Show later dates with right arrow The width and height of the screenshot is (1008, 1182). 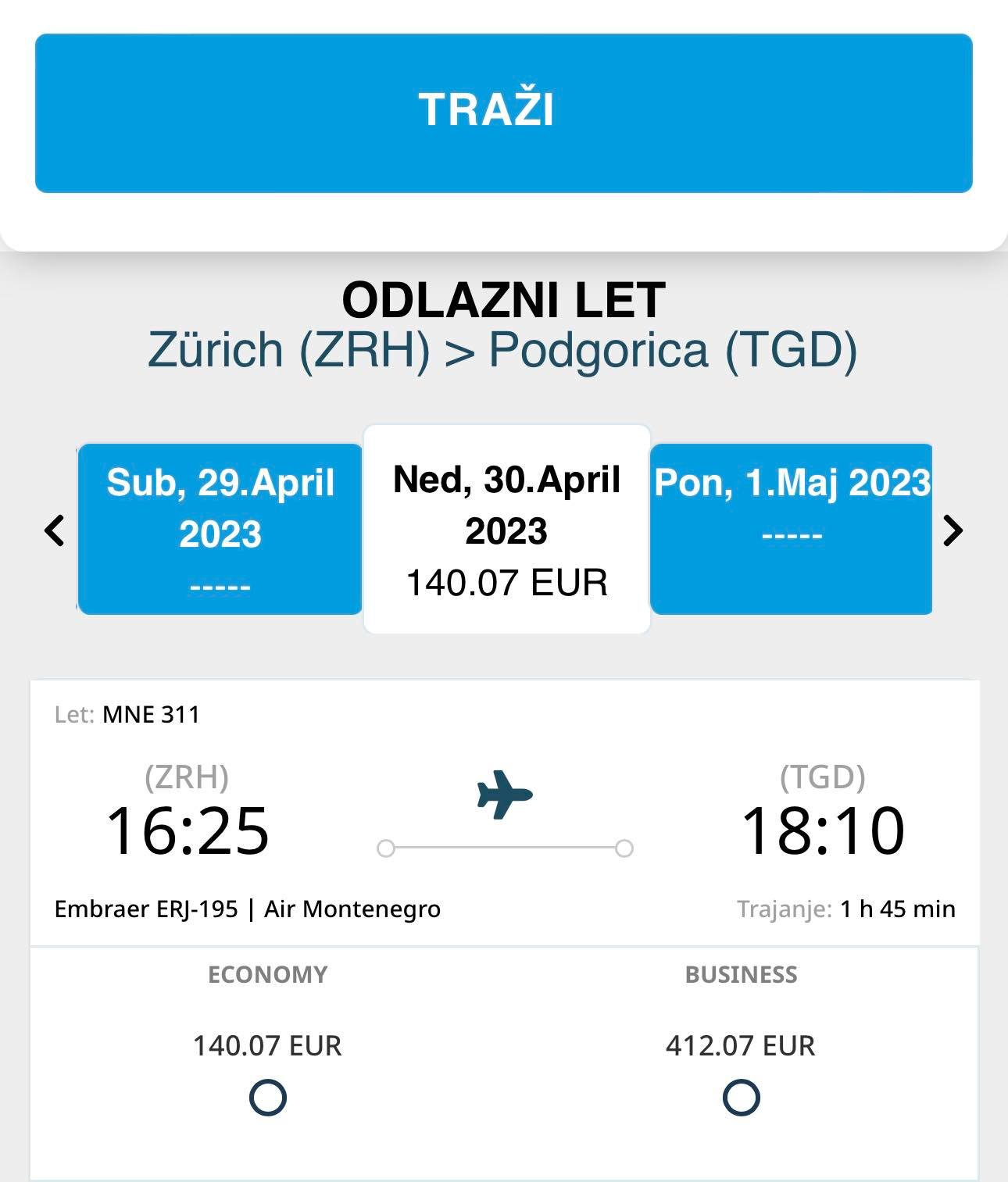click(x=953, y=530)
